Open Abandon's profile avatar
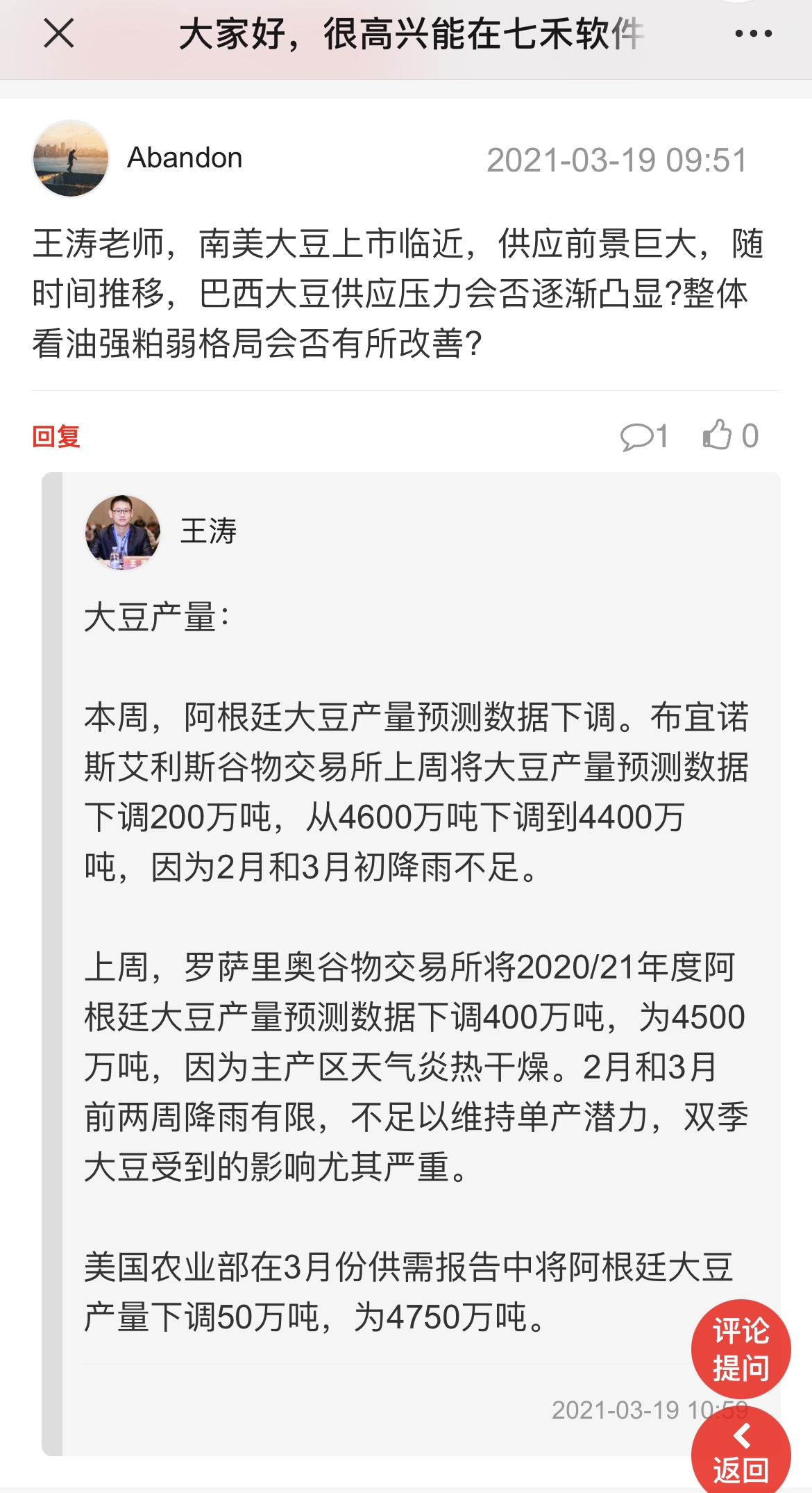The height and width of the screenshot is (1493, 812). click(71, 159)
